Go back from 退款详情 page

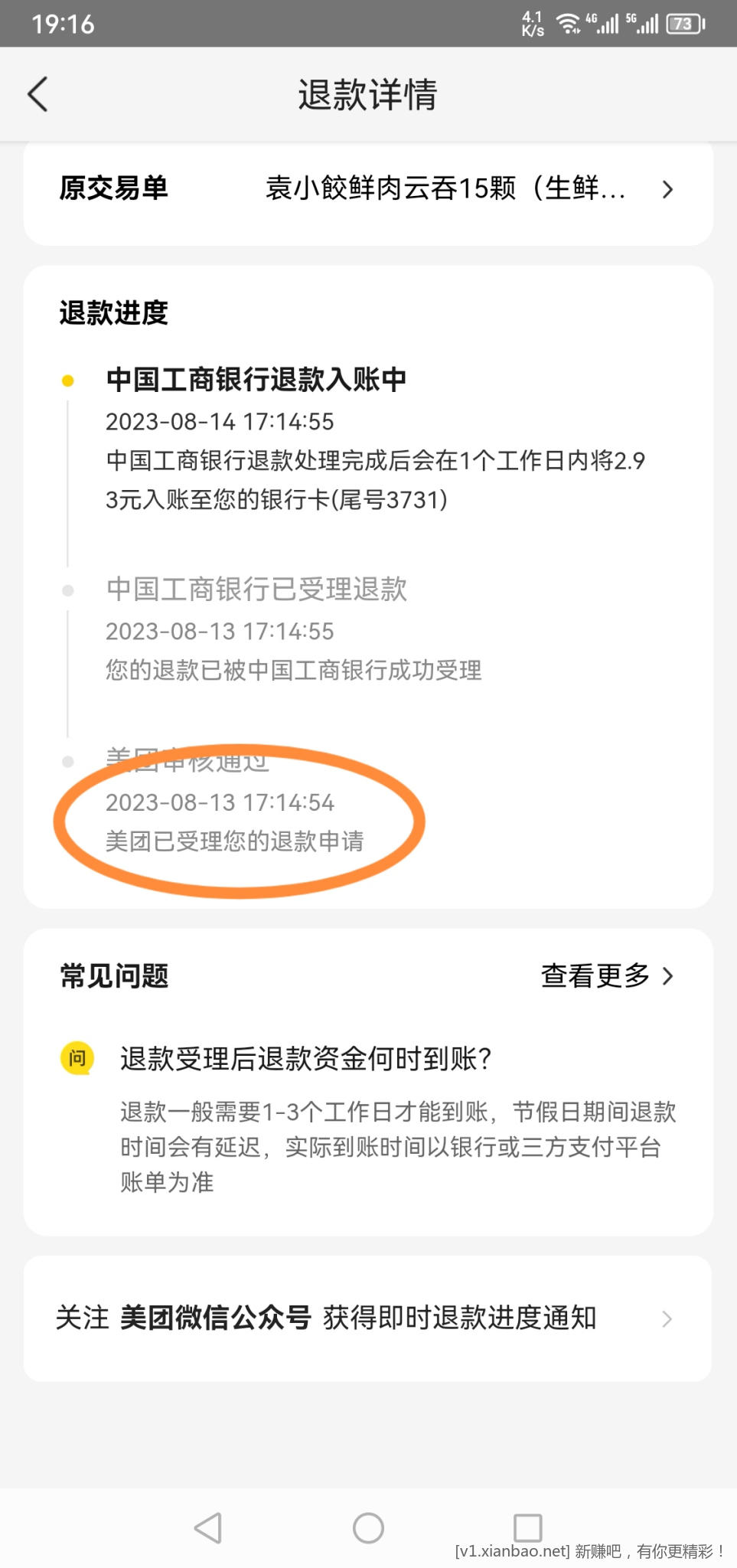pyautogui.click(x=38, y=94)
